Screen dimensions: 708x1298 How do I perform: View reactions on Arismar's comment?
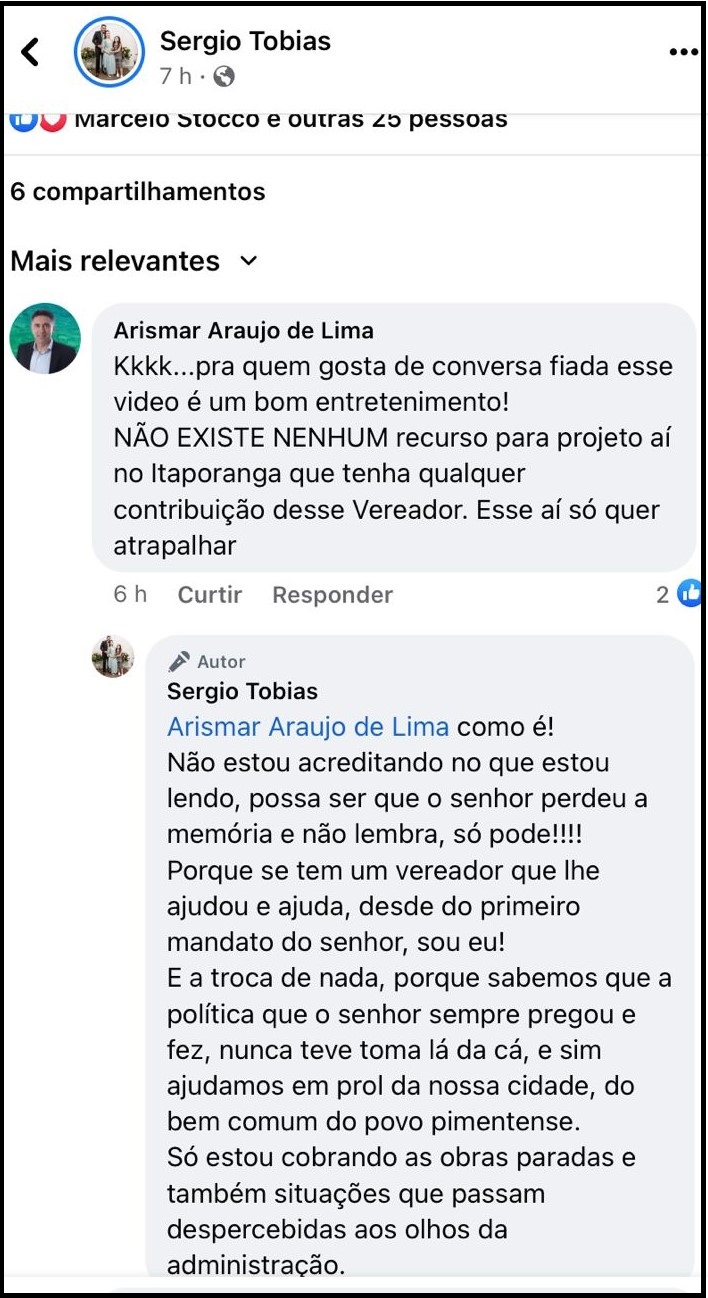[x=679, y=594]
